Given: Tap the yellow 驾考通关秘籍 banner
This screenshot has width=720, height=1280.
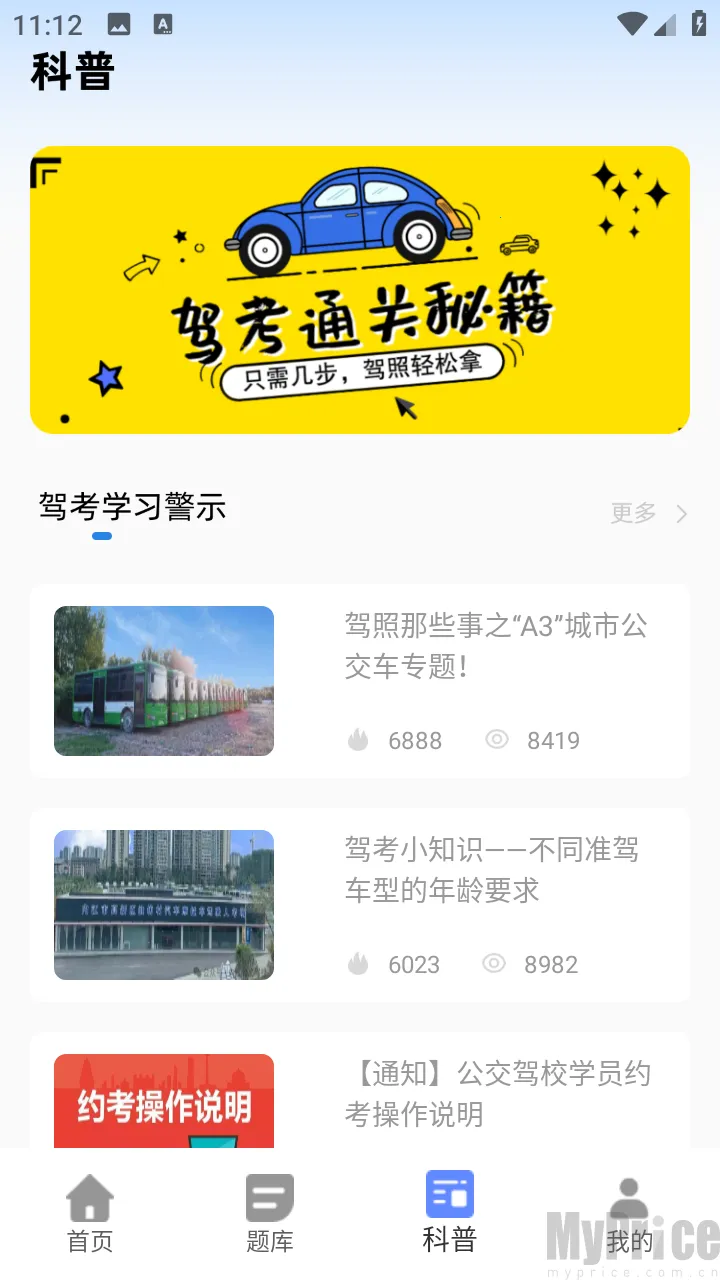Looking at the screenshot, I should pyautogui.click(x=360, y=289).
